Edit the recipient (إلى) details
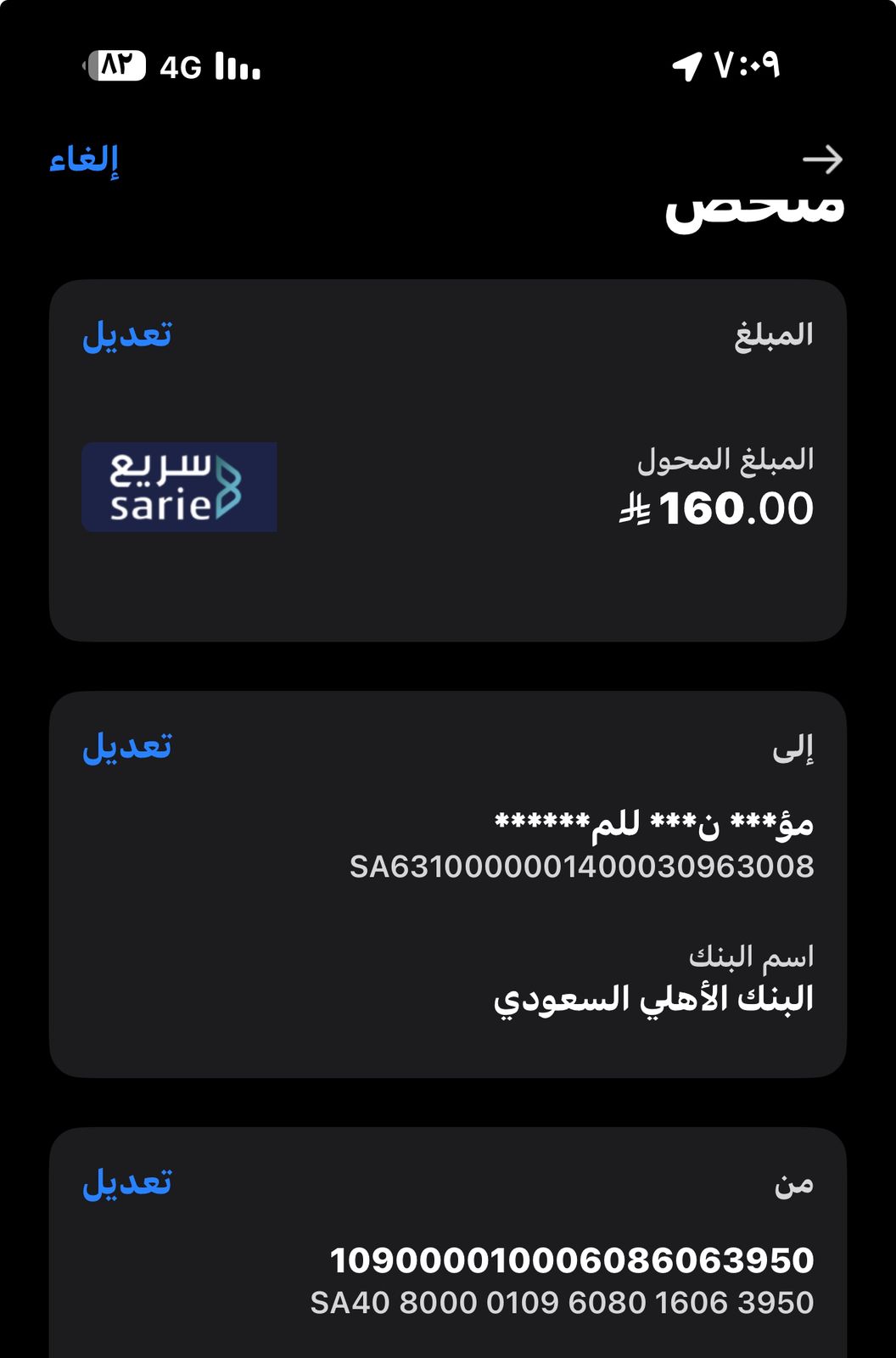Image resolution: width=896 pixels, height=1358 pixels. pos(127,747)
